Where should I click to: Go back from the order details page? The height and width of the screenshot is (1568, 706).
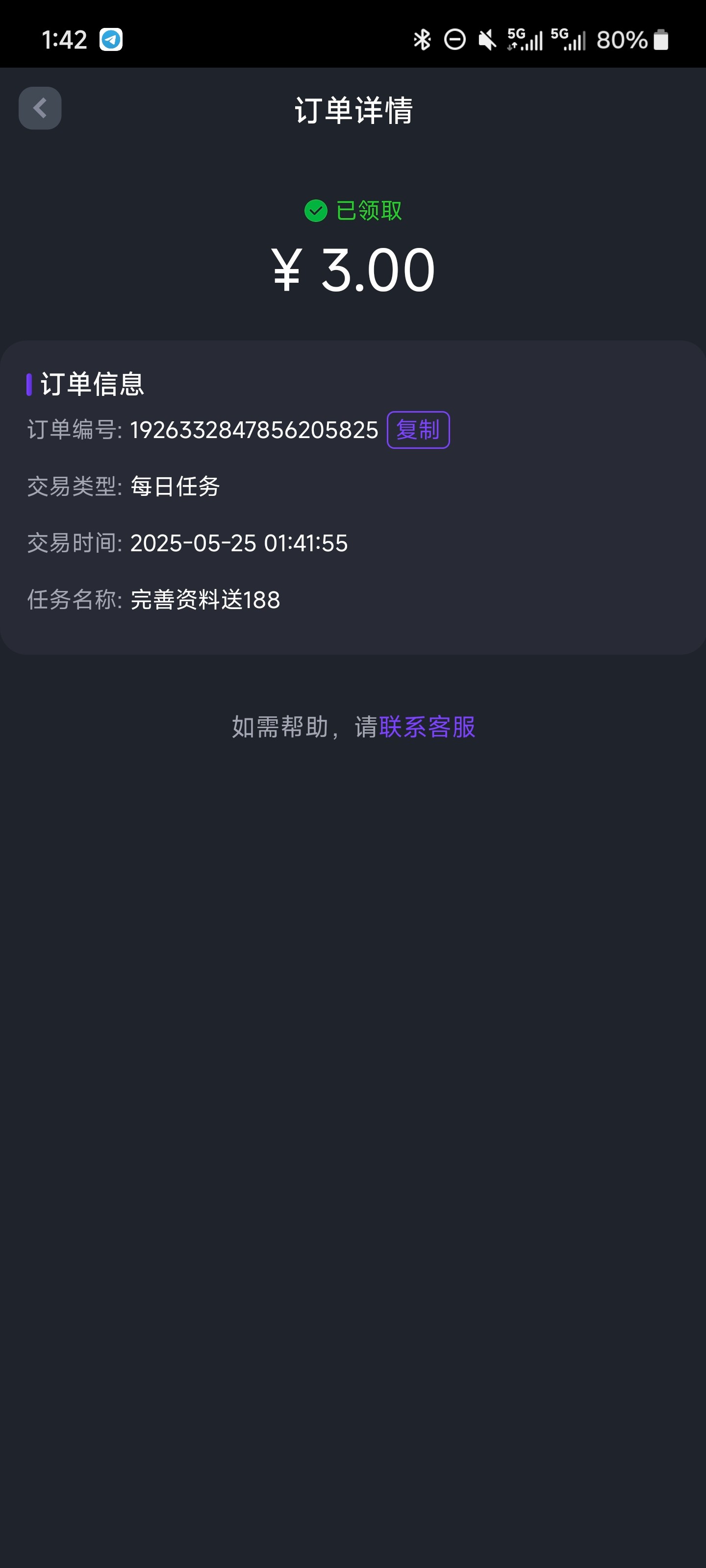coord(40,108)
